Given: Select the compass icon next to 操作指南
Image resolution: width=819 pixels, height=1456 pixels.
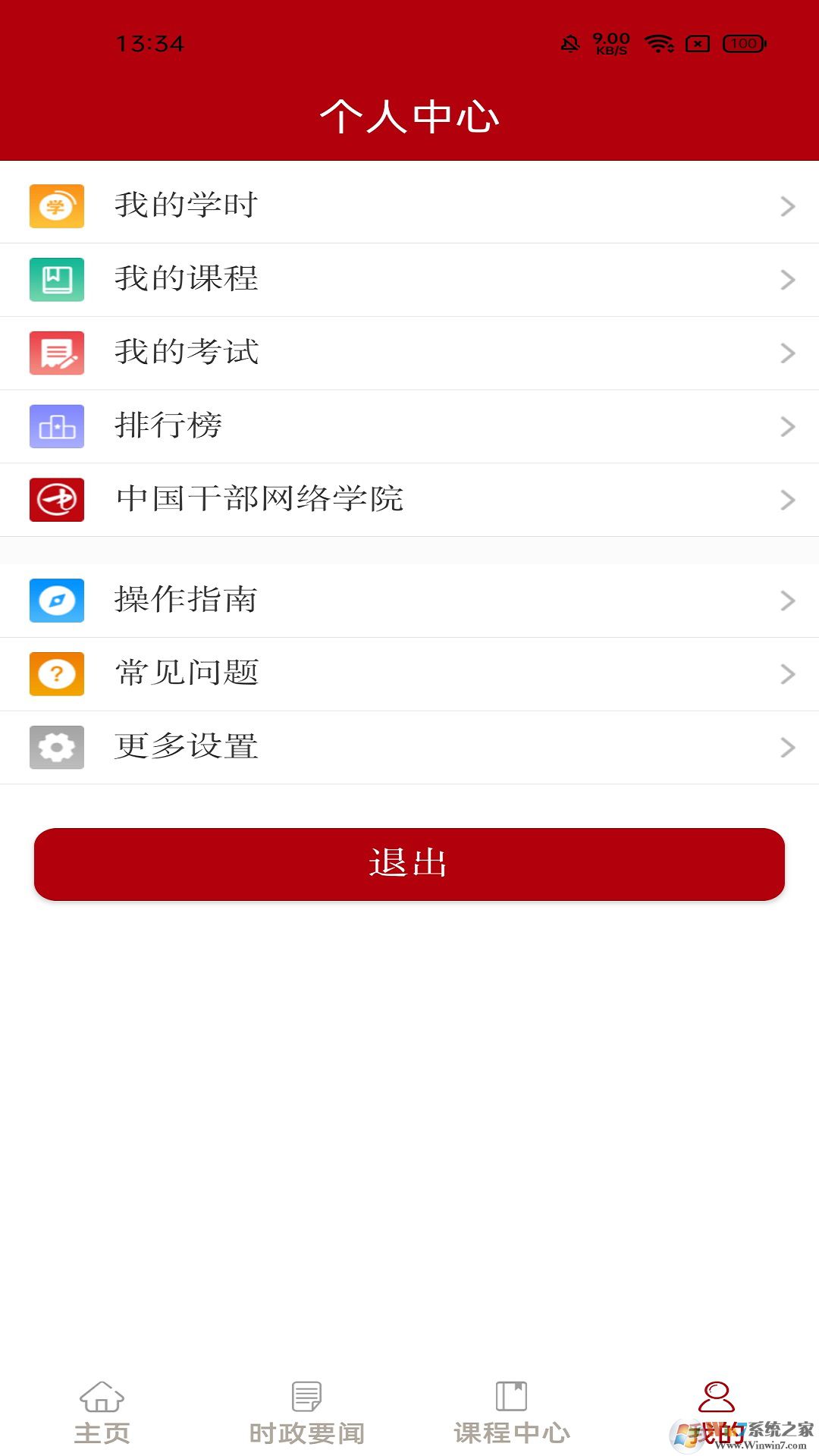Looking at the screenshot, I should (x=57, y=600).
